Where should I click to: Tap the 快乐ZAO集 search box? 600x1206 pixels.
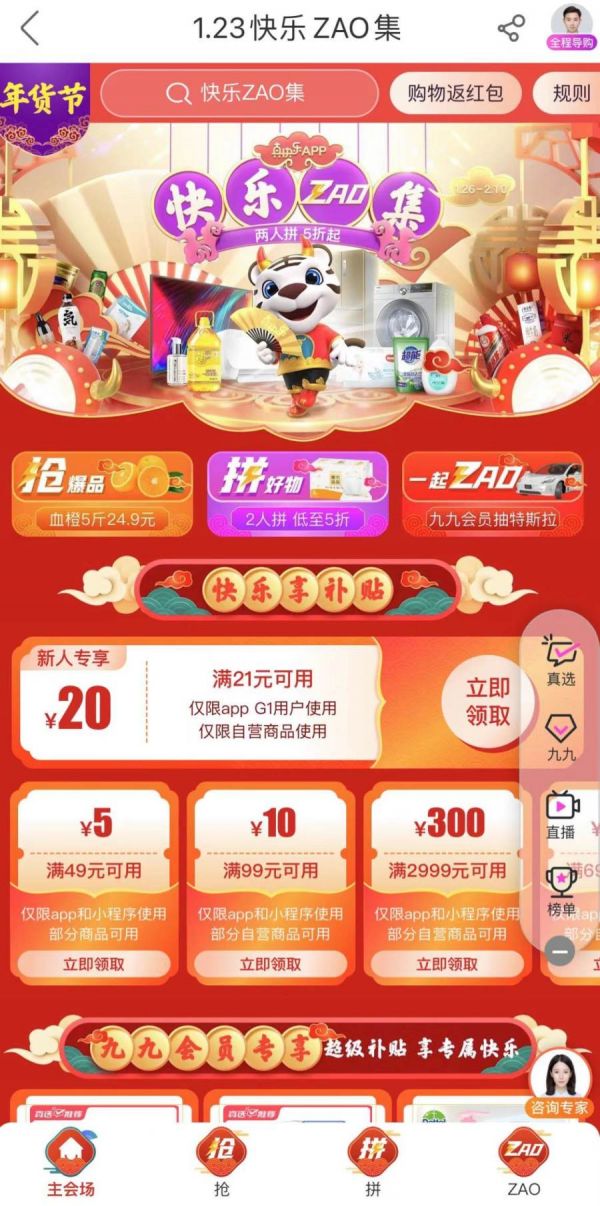pyautogui.click(x=240, y=94)
